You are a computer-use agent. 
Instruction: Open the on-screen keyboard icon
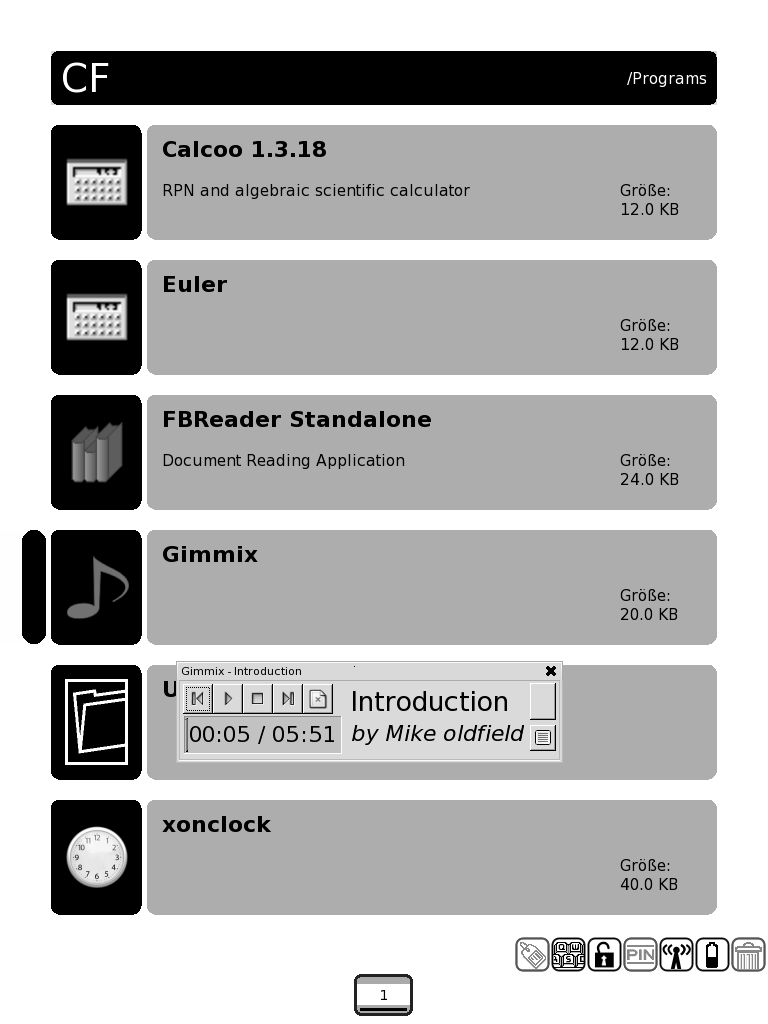click(569, 955)
